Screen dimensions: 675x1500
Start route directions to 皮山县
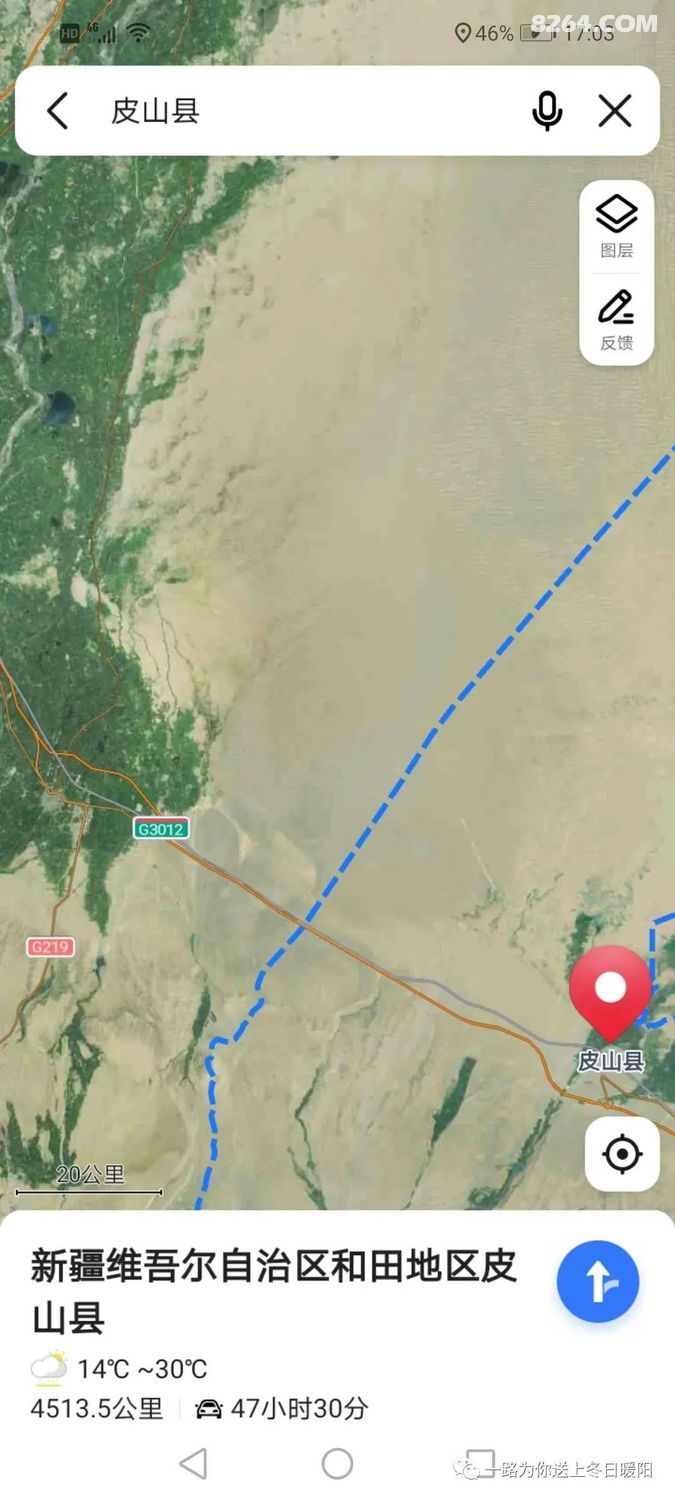click(x=598, y=1282)
